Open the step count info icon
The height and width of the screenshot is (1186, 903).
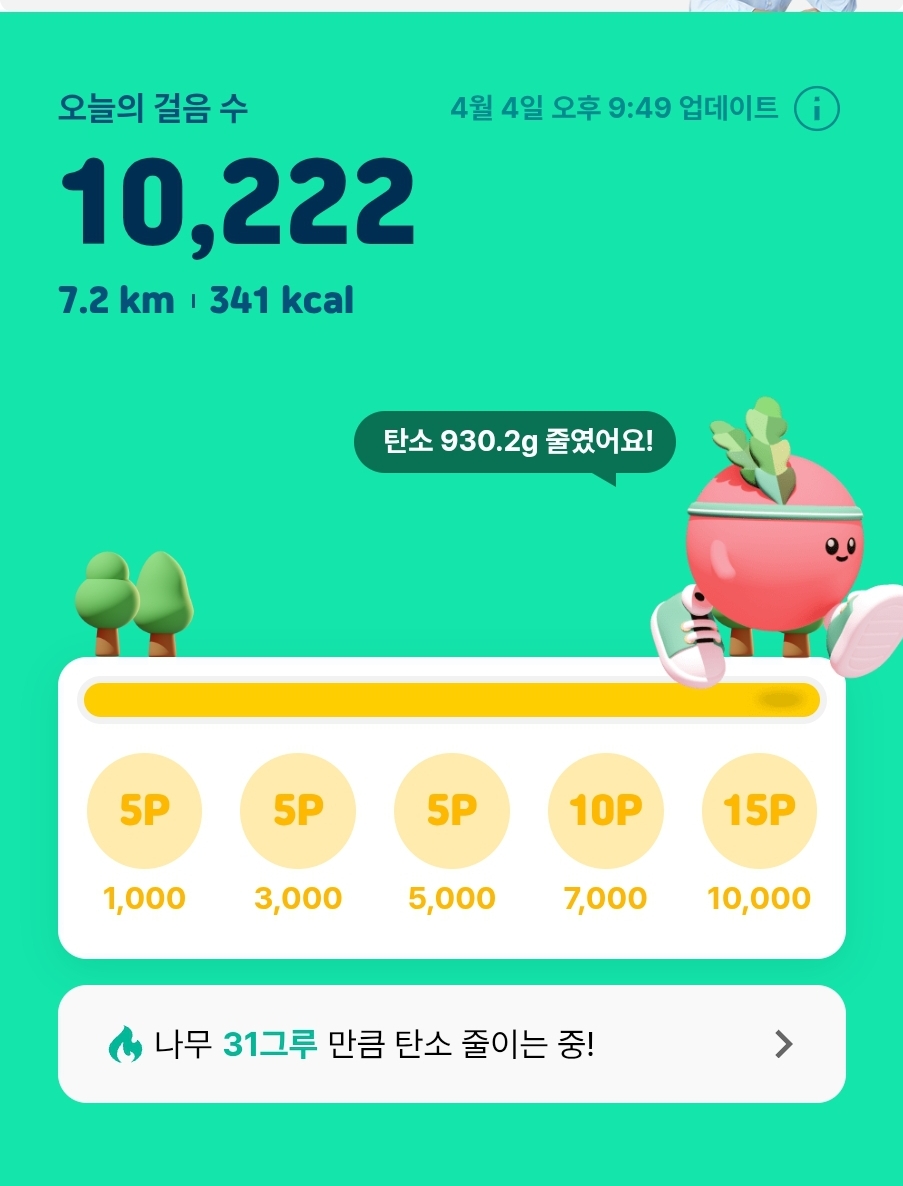[x=816, y=109]
